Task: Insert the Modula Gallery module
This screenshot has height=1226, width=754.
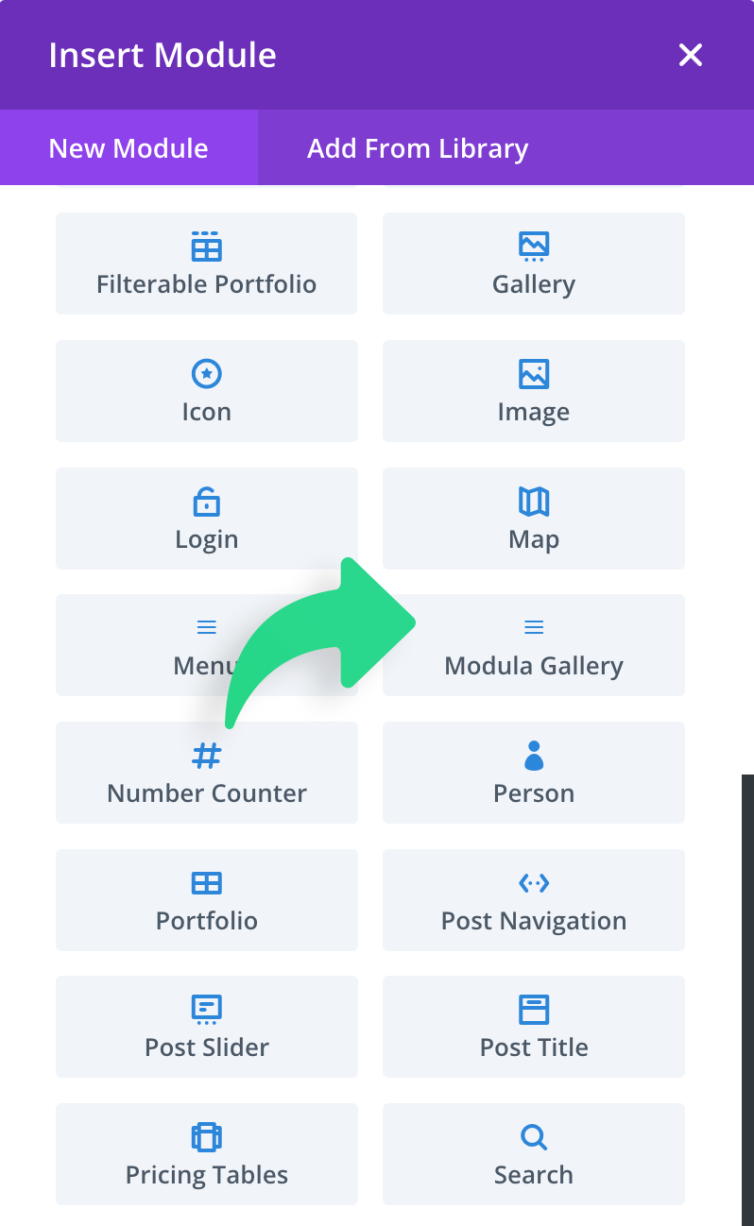Action: point(533,645)
